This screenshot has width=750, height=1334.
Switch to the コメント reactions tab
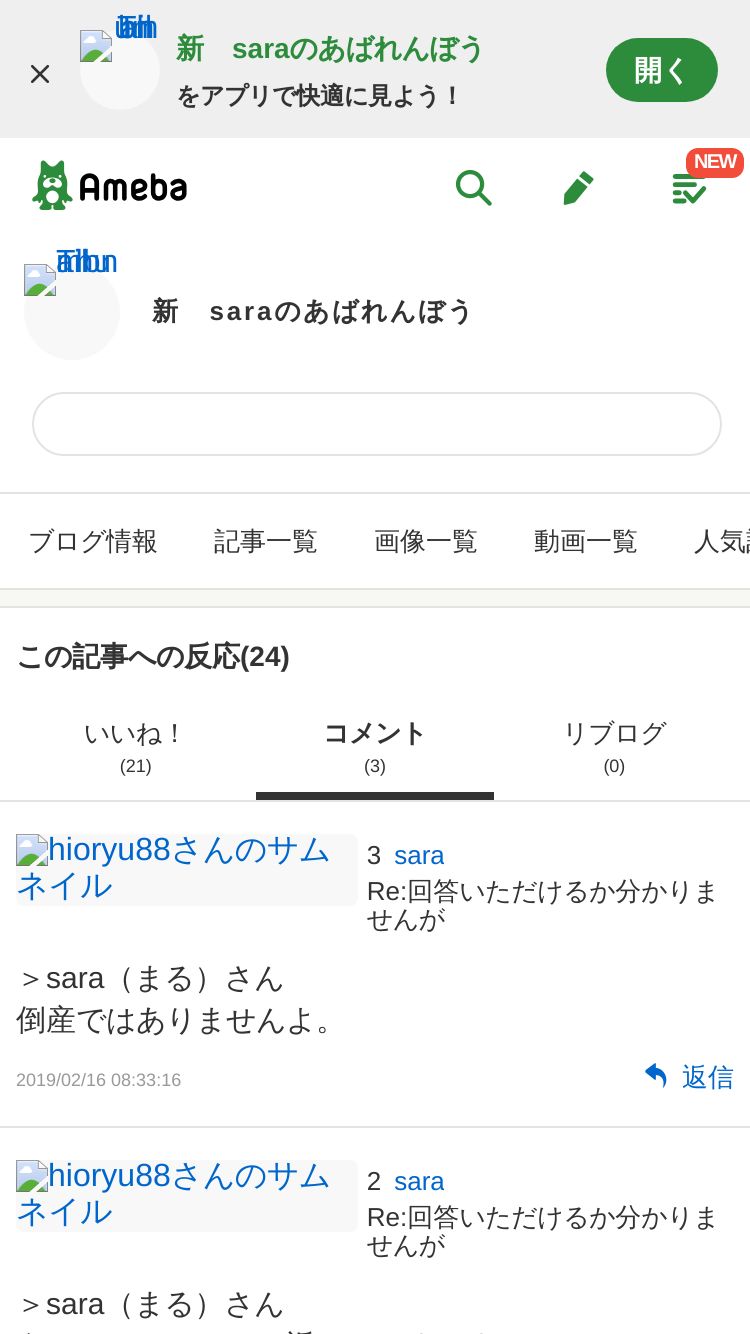(375, 746)
